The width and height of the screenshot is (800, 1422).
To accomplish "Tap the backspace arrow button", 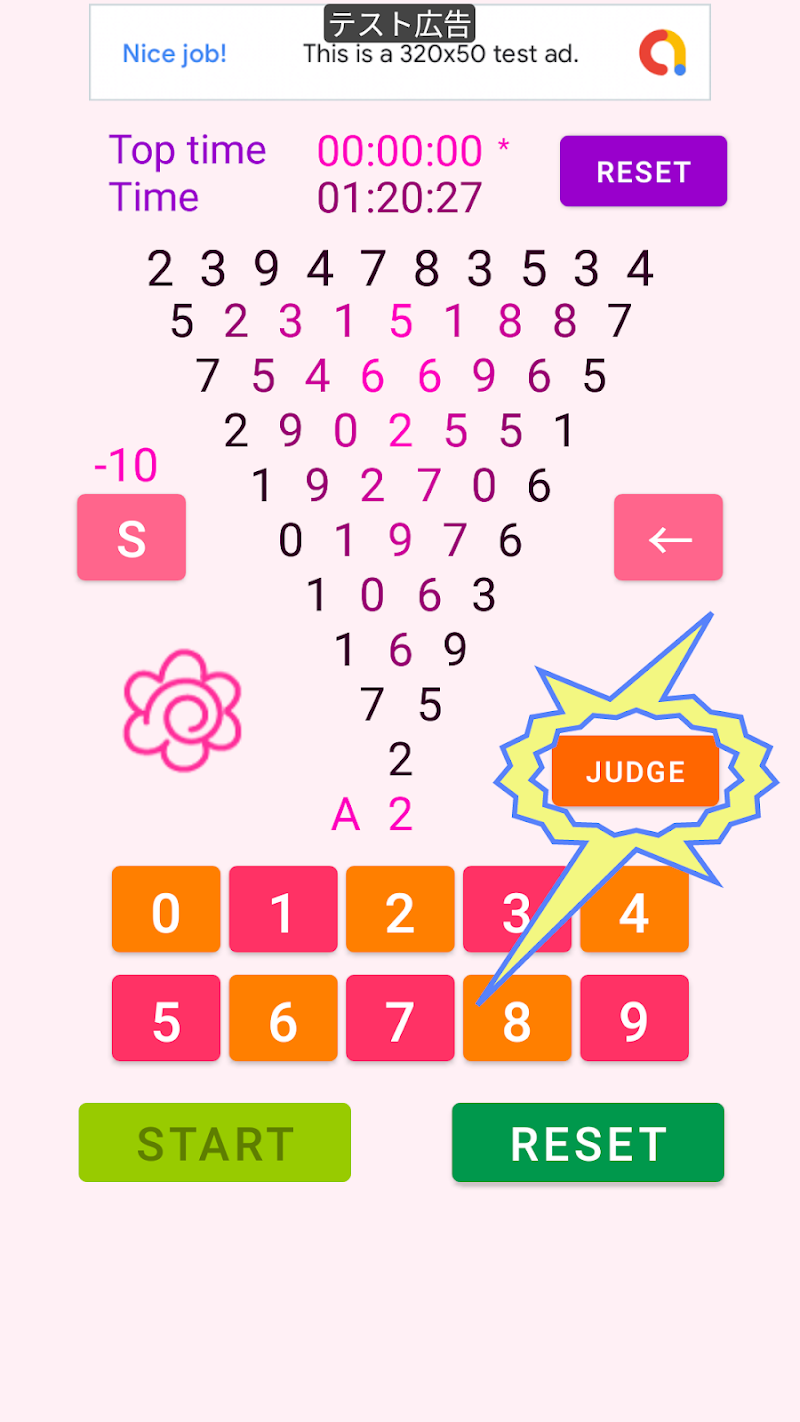I will (x=668, y=537).
